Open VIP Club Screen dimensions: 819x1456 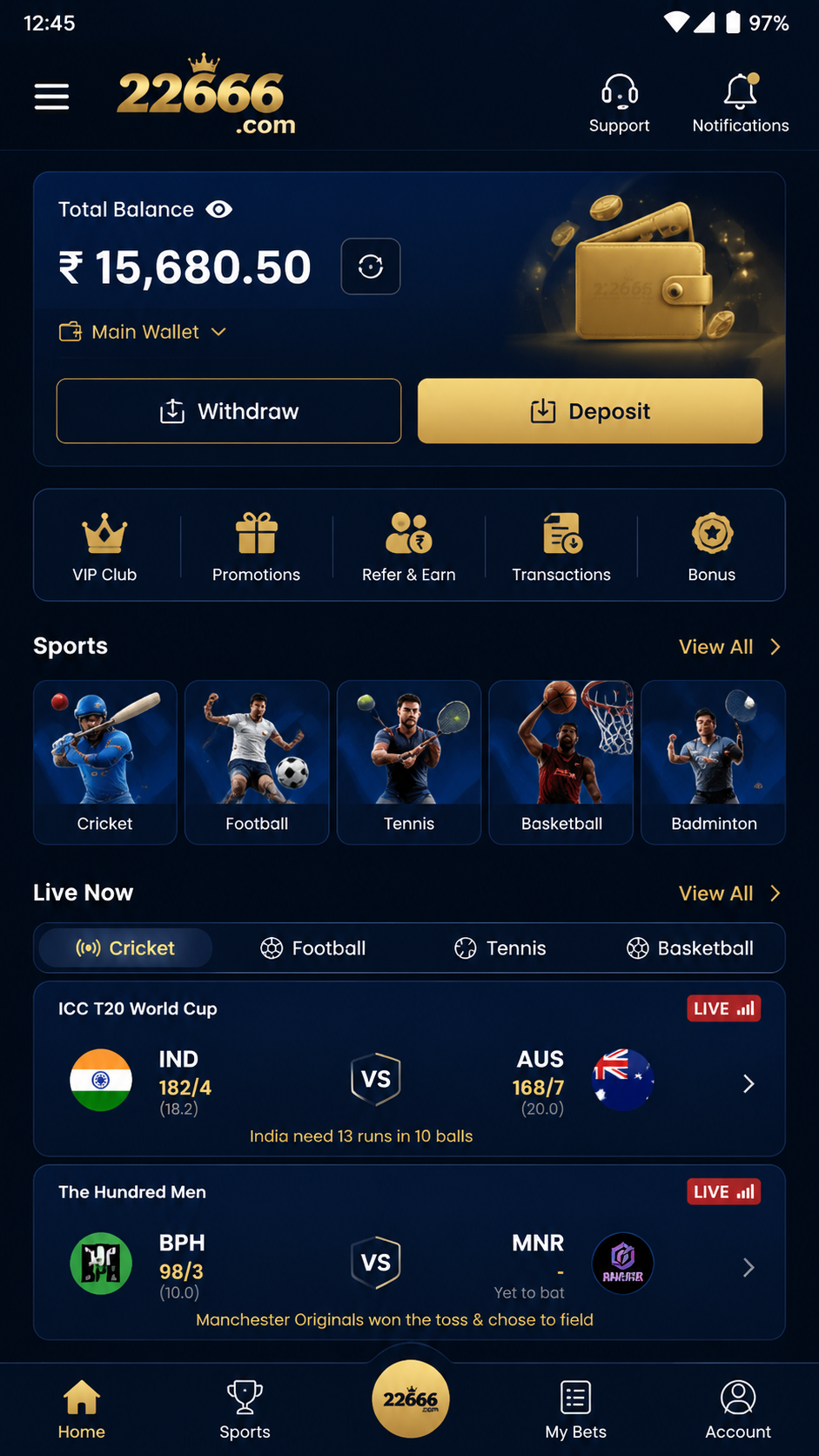[x=104, y=547]
